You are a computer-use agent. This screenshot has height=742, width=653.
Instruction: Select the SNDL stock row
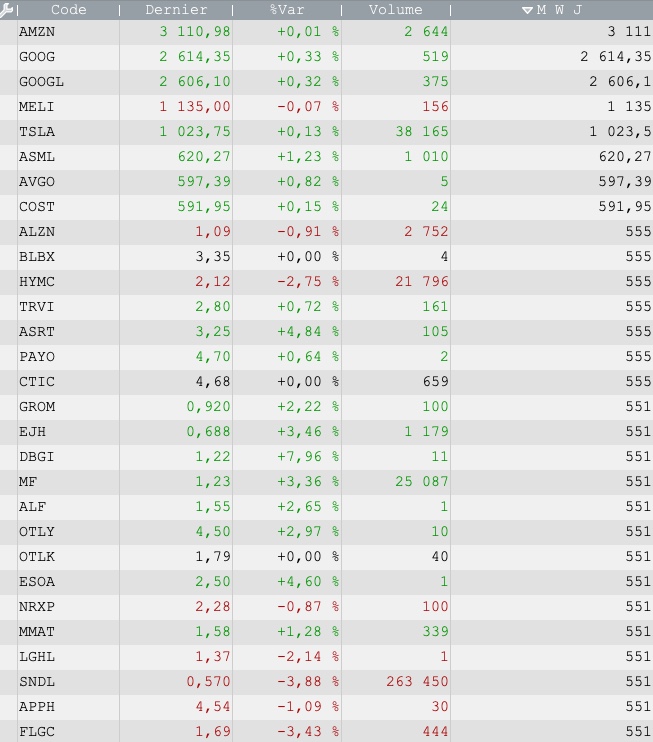(37, 681)
